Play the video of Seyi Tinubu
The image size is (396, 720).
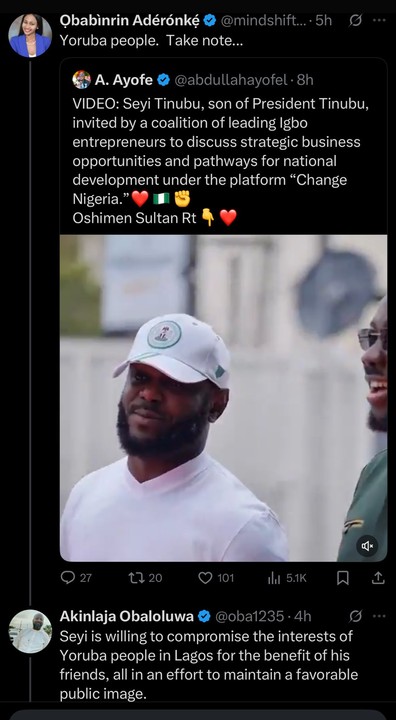[223, 398]
